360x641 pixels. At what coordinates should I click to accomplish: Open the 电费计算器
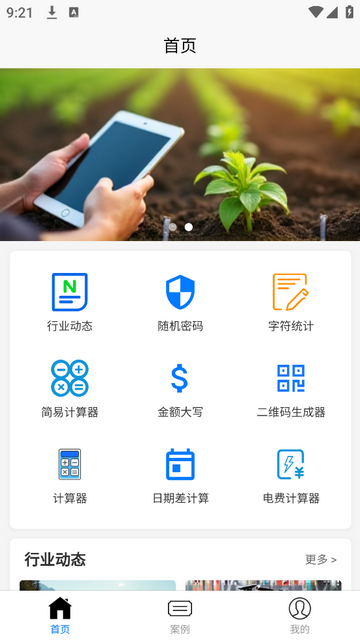[291, 475]
